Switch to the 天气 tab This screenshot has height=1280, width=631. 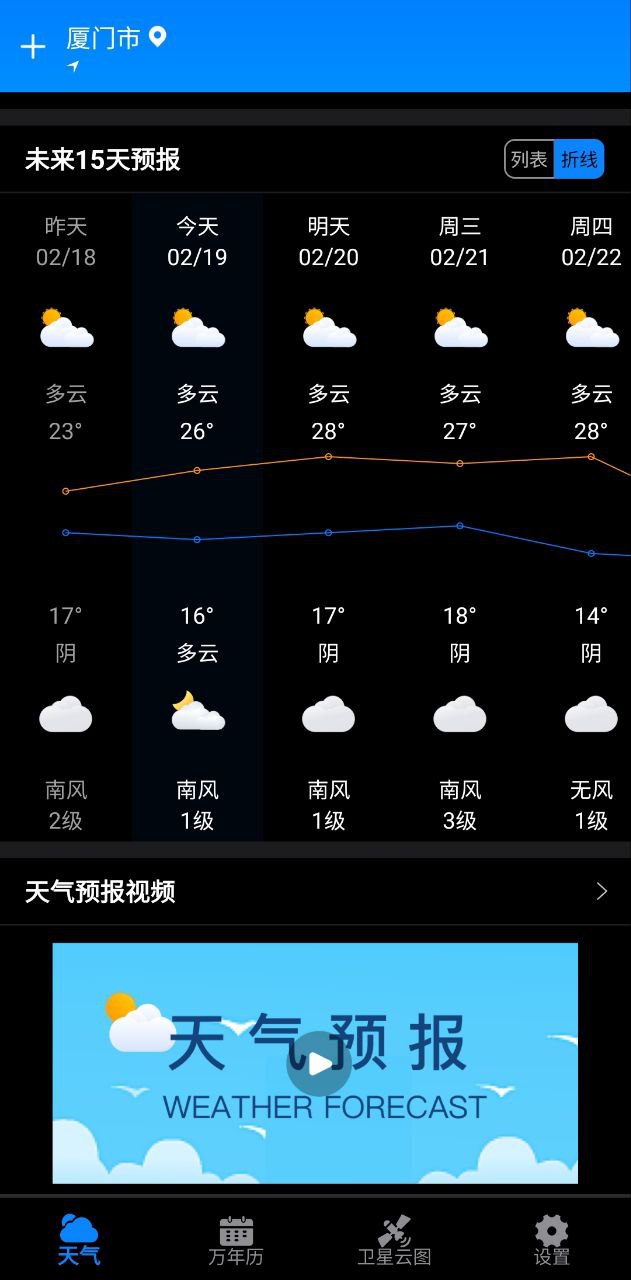click(x=79, y=1239)
